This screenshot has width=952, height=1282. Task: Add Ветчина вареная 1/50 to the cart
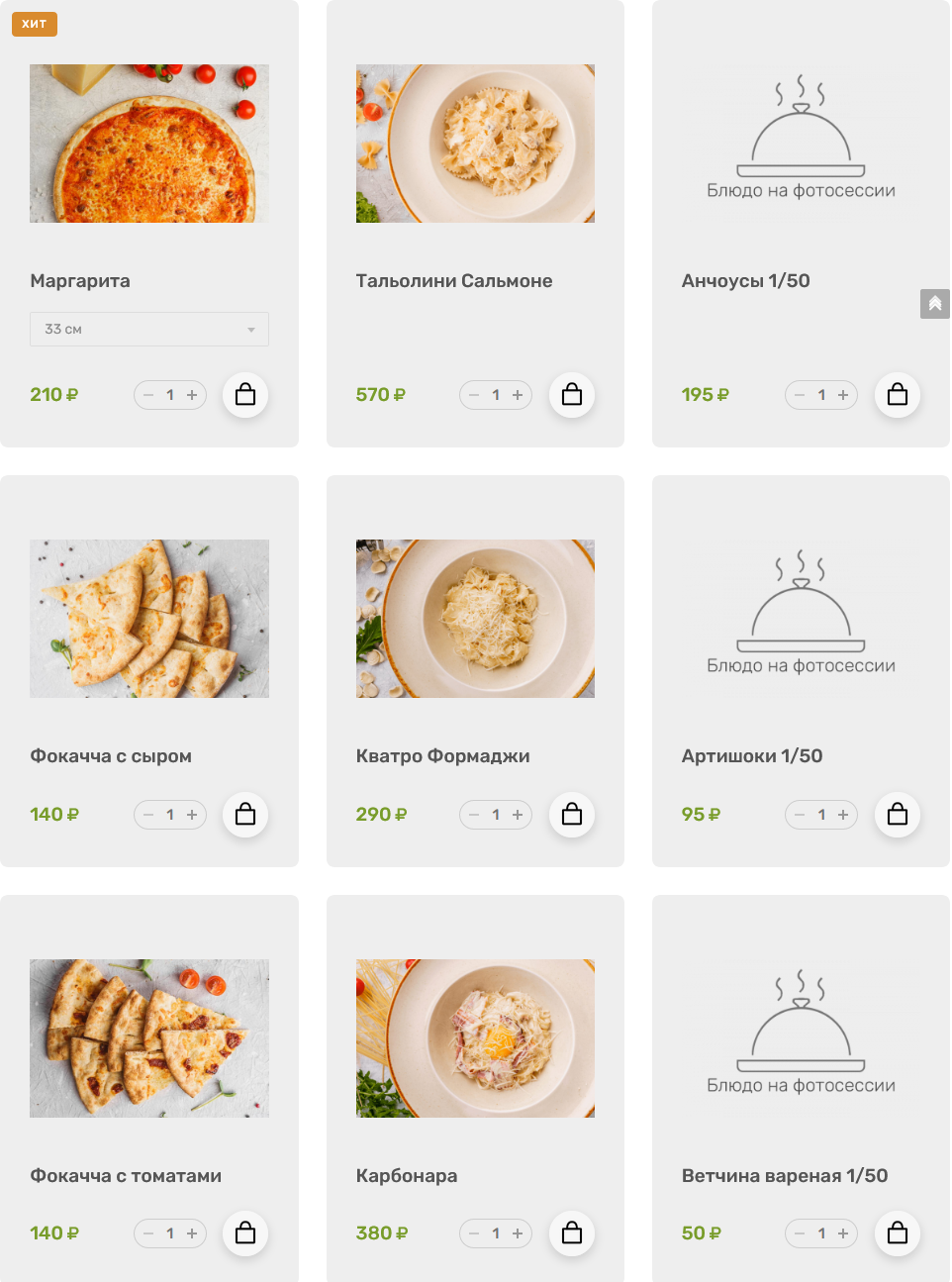pos(898,1233)
